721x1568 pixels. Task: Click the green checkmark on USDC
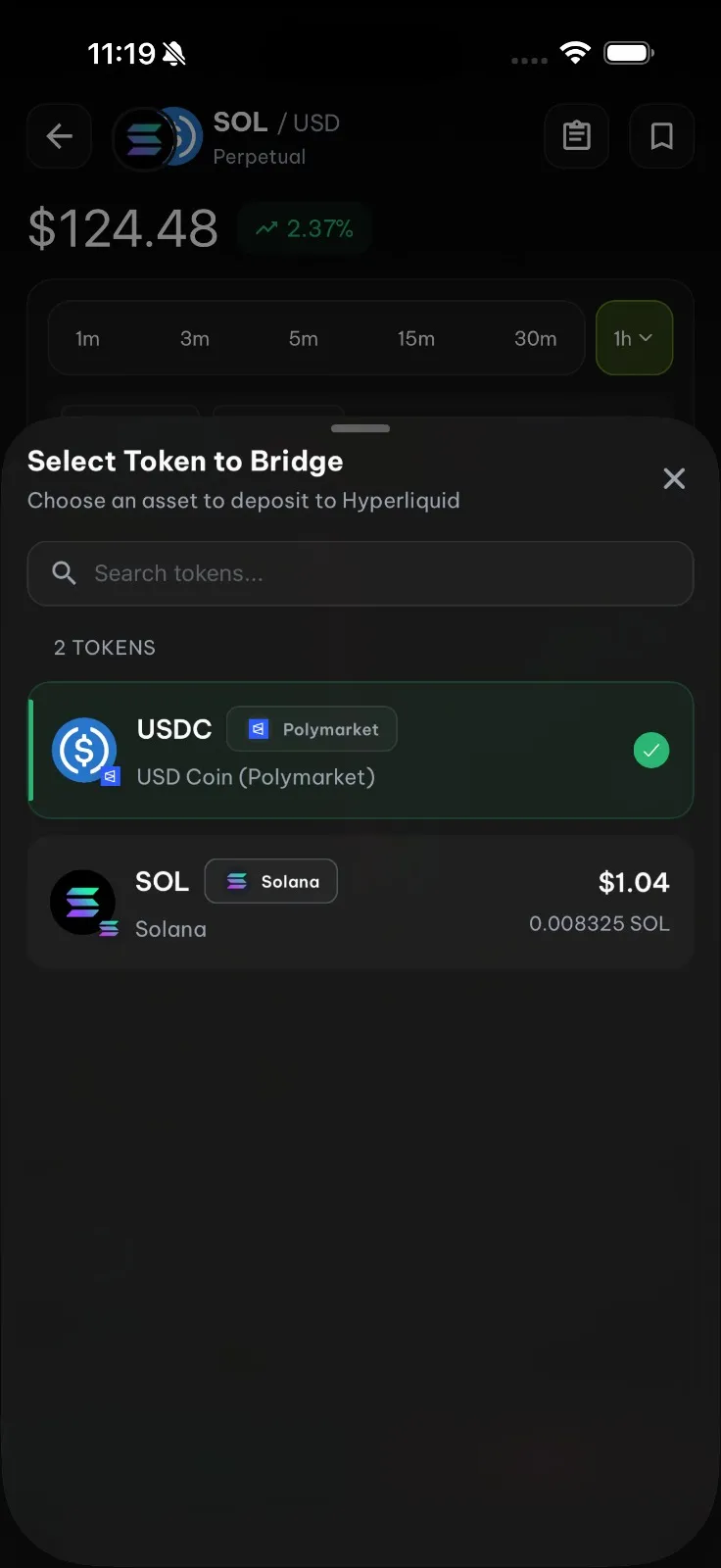[651, 750]
